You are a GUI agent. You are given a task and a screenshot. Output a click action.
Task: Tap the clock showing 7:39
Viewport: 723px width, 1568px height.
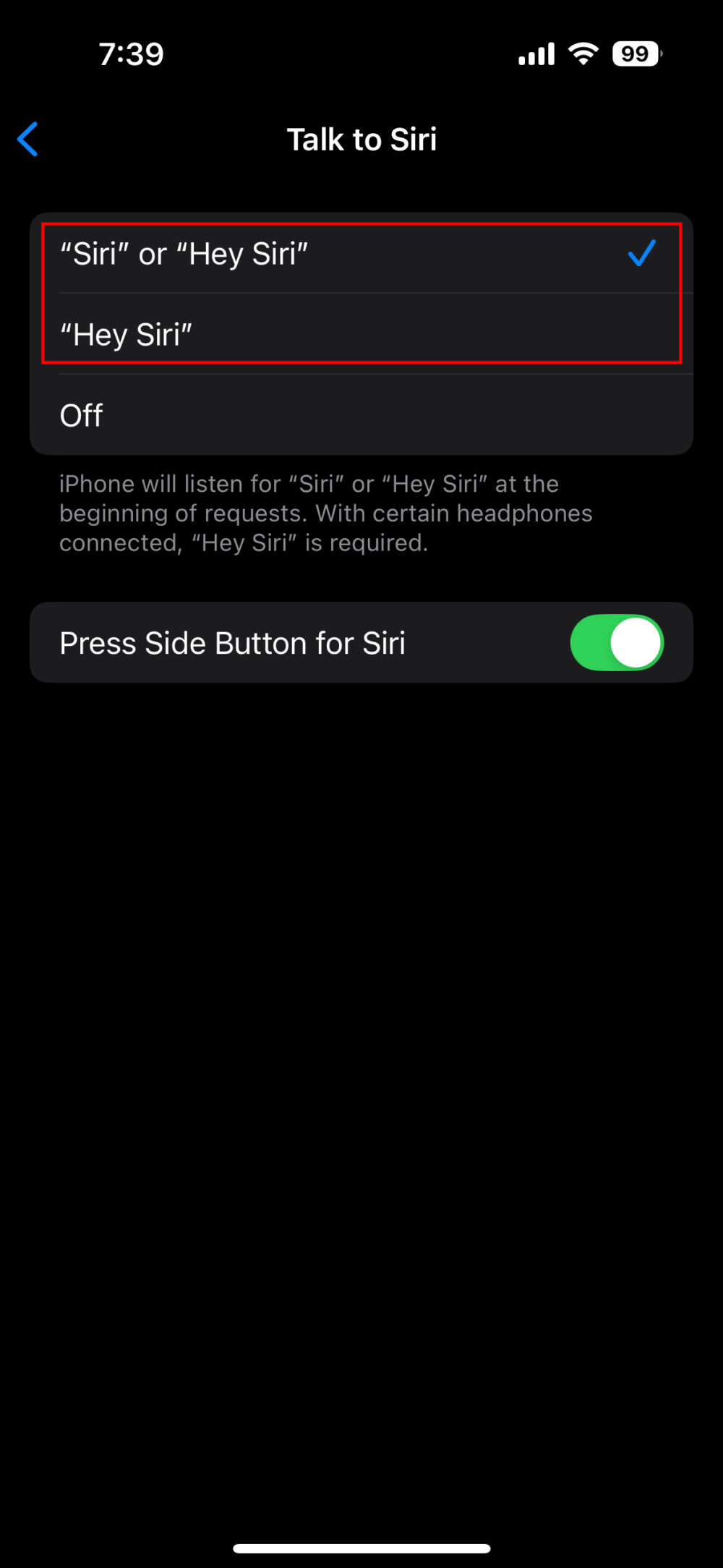tap(132, 53)
